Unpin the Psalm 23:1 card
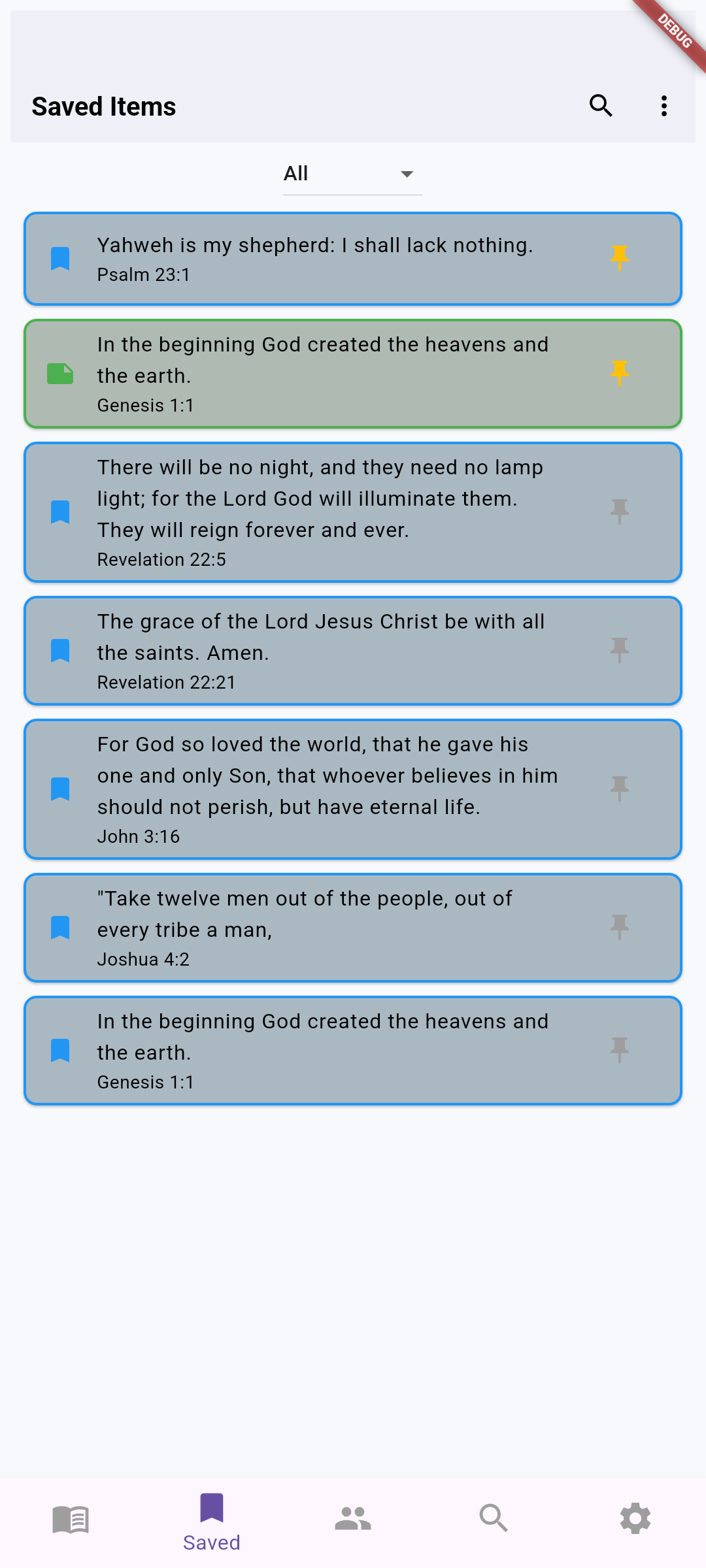The image size is (706, 1568). (619, 258)
